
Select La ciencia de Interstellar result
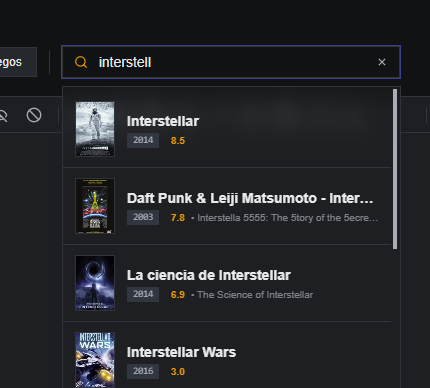[227, 283]
